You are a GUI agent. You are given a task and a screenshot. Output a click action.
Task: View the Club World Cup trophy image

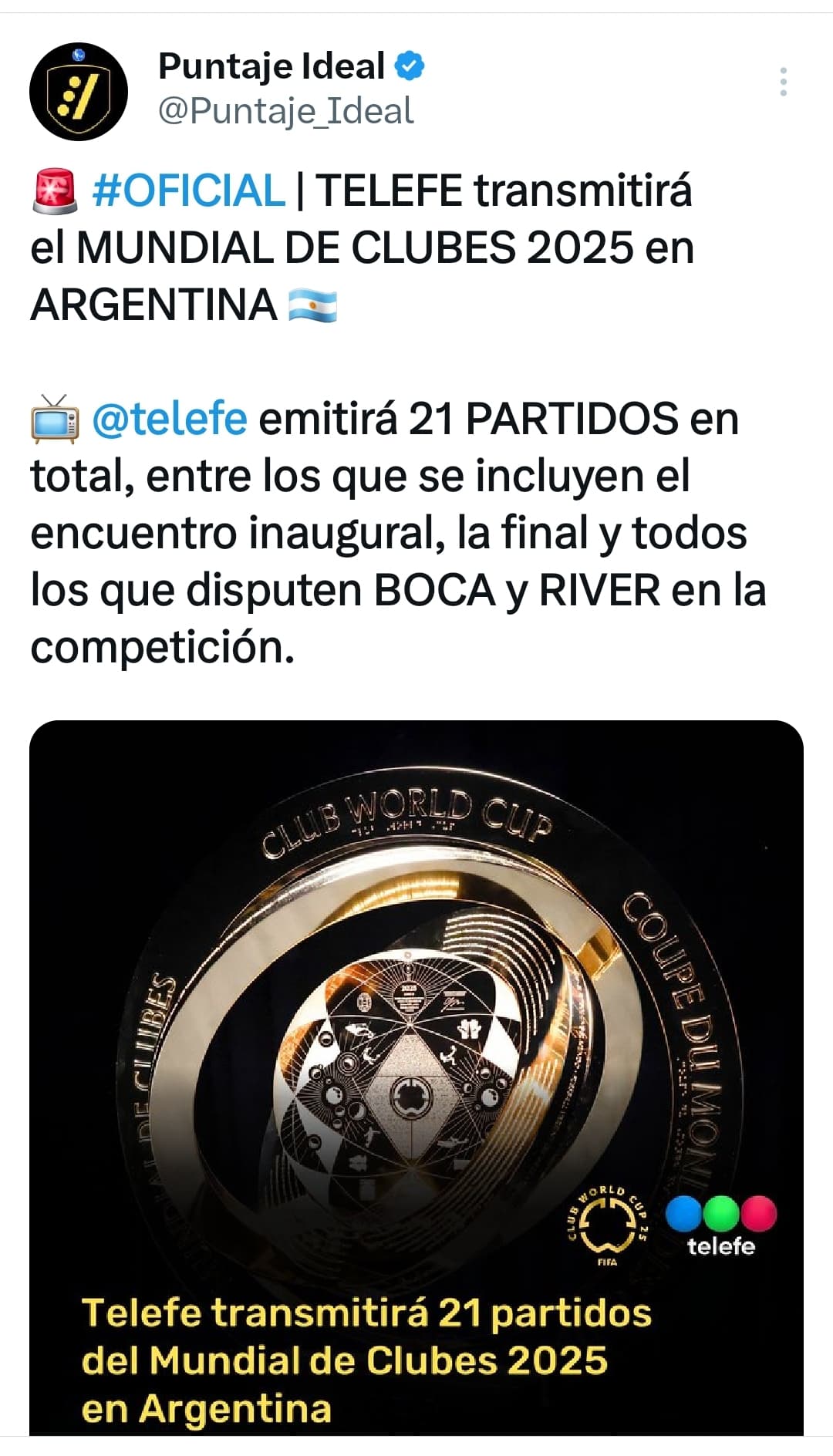point(416,1078)
